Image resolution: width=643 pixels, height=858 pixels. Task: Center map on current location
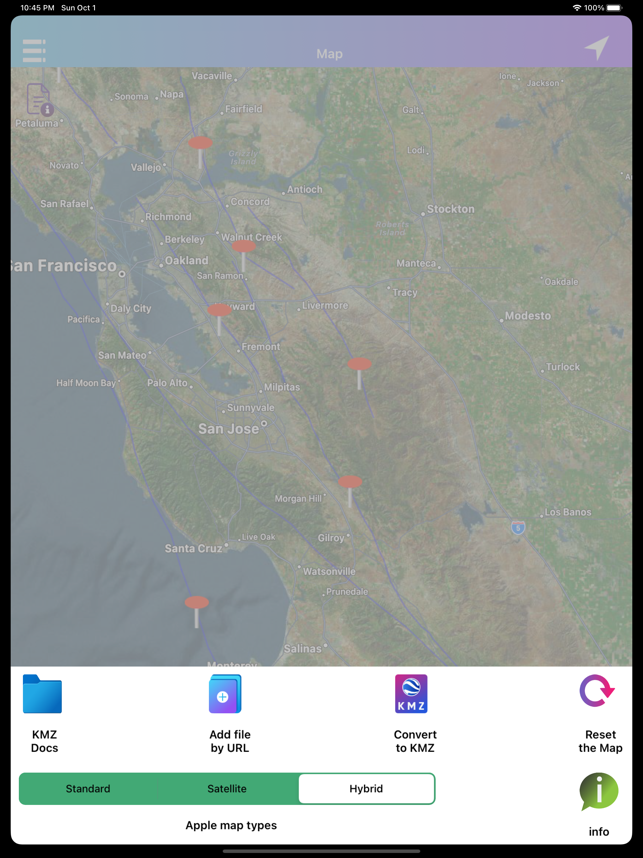[x=597, y=48]
